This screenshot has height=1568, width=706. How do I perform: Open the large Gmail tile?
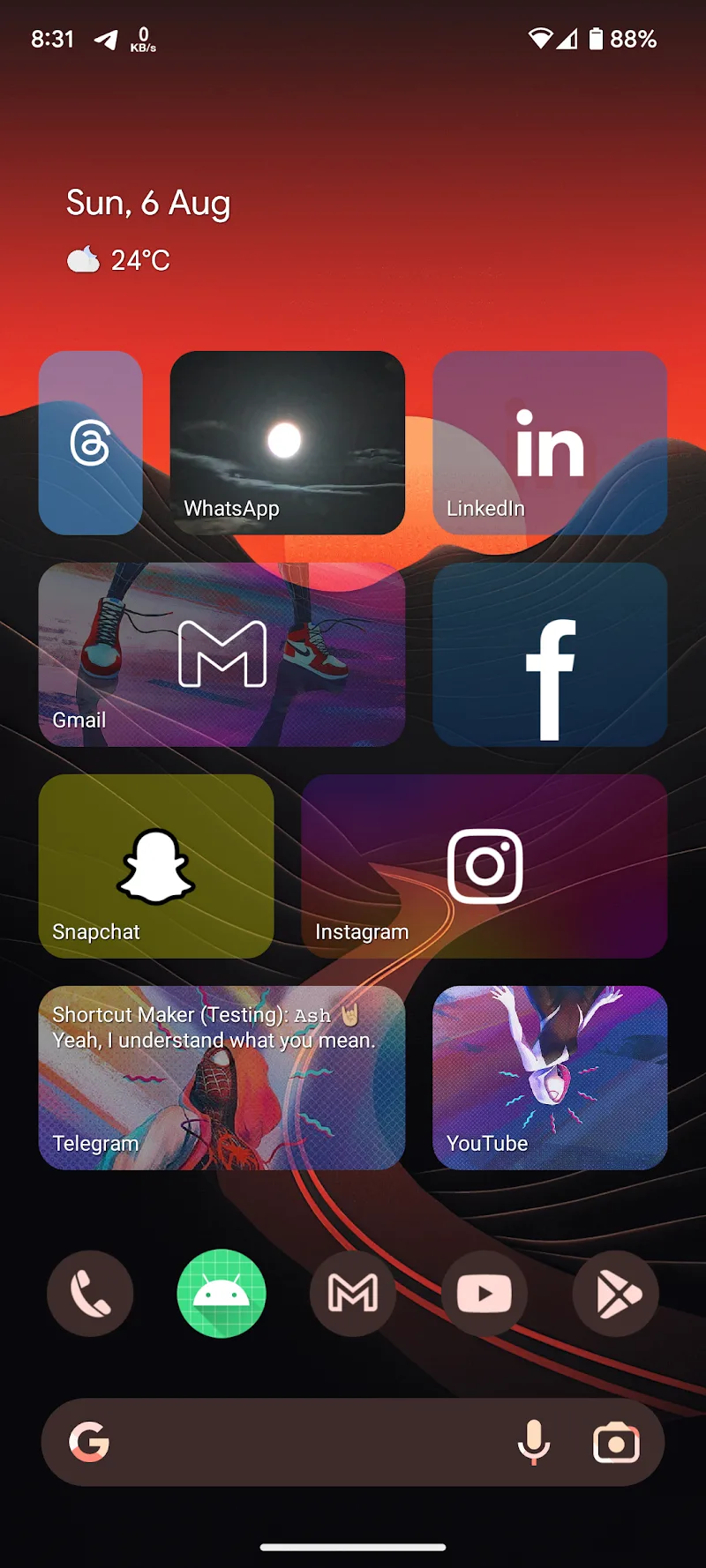(x=222, y=654)
